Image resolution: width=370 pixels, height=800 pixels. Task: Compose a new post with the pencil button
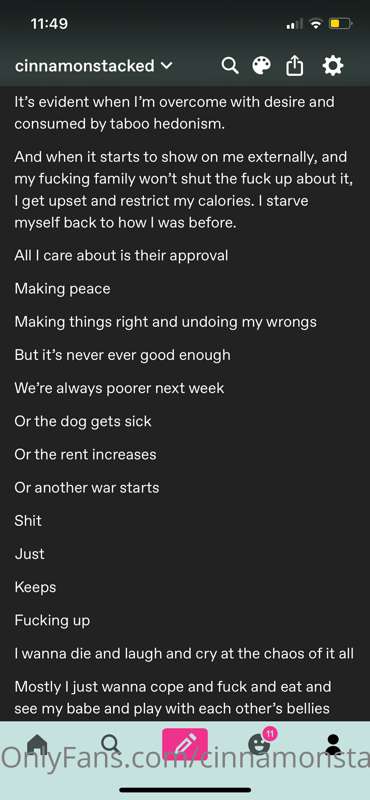pyautogui.click(x=185, y=744)
